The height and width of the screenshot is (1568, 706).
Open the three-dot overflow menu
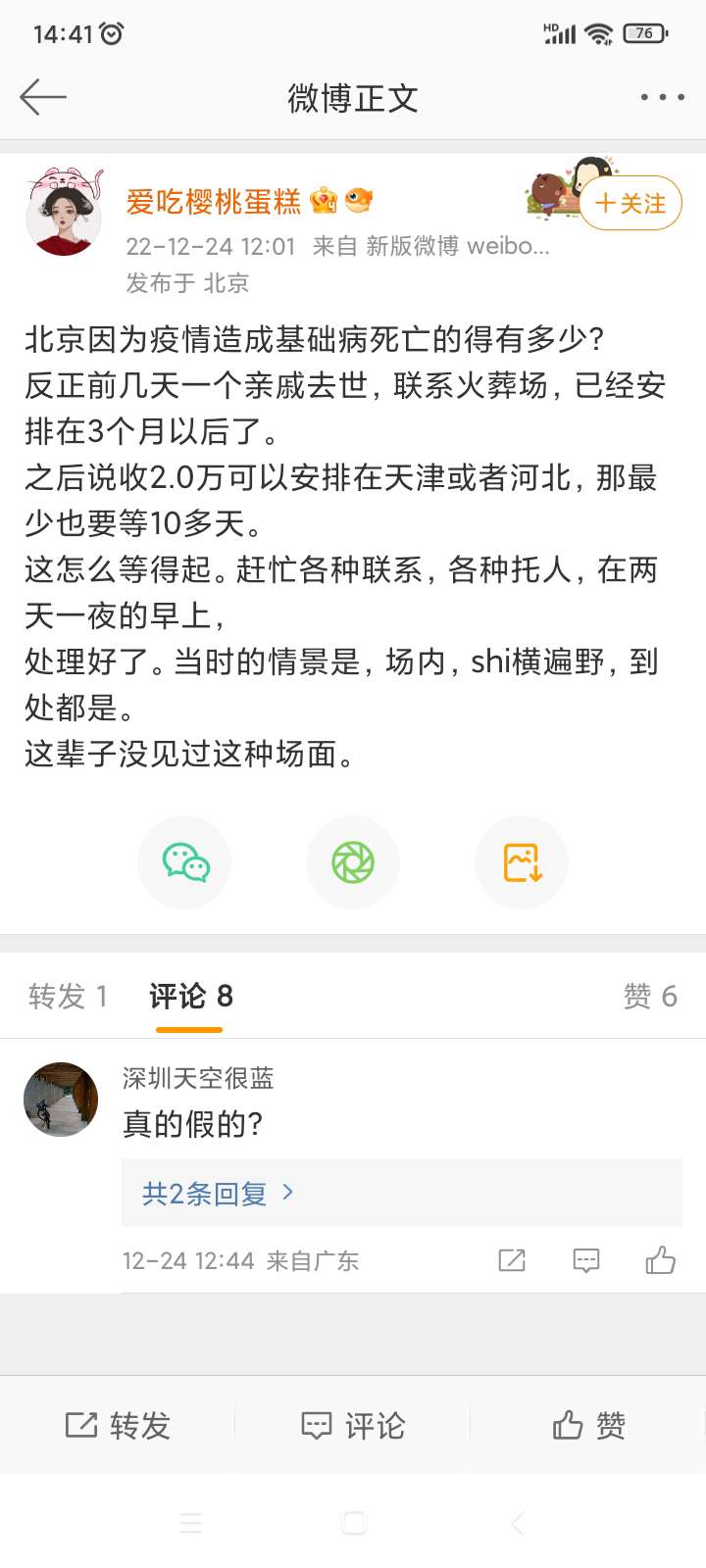[x=662, y=97]
